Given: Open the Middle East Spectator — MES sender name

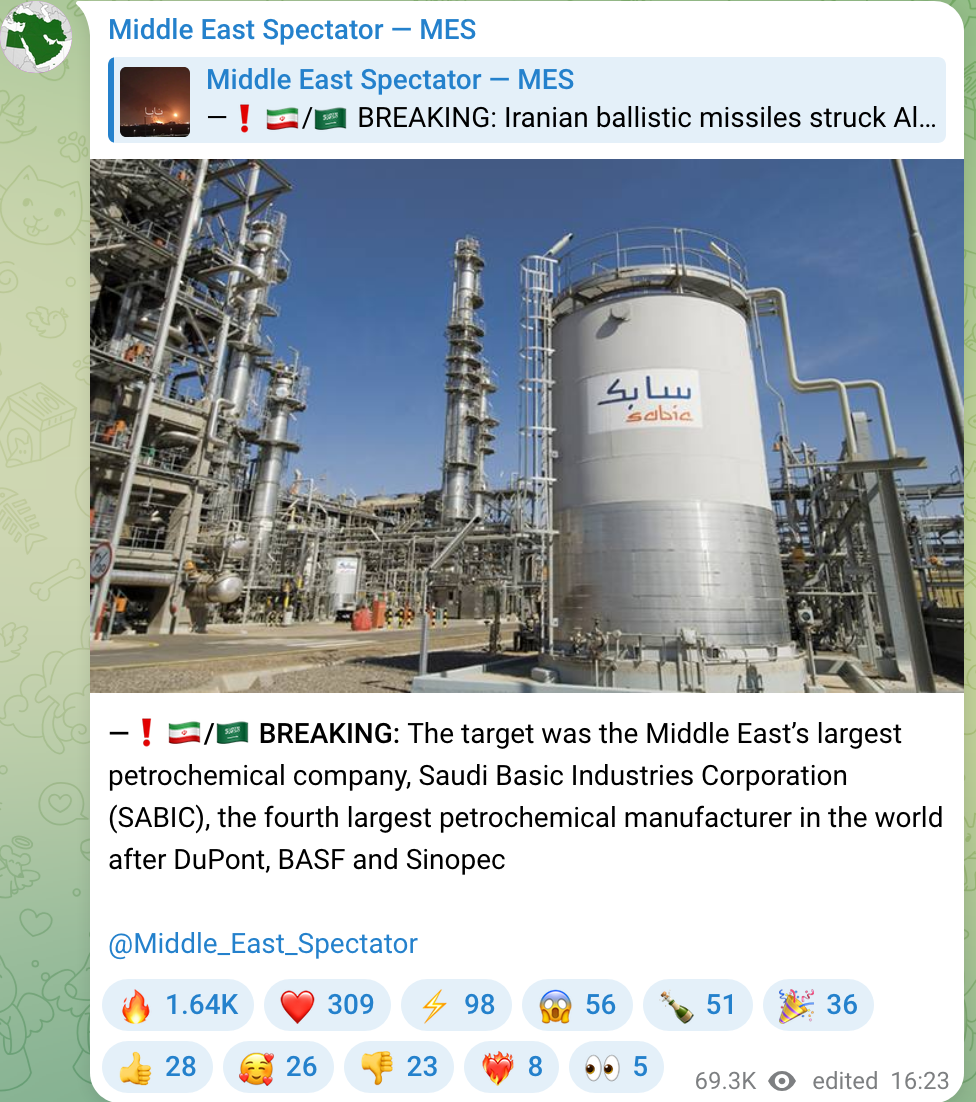Looking at the screenshot, I should click(292, 30).
